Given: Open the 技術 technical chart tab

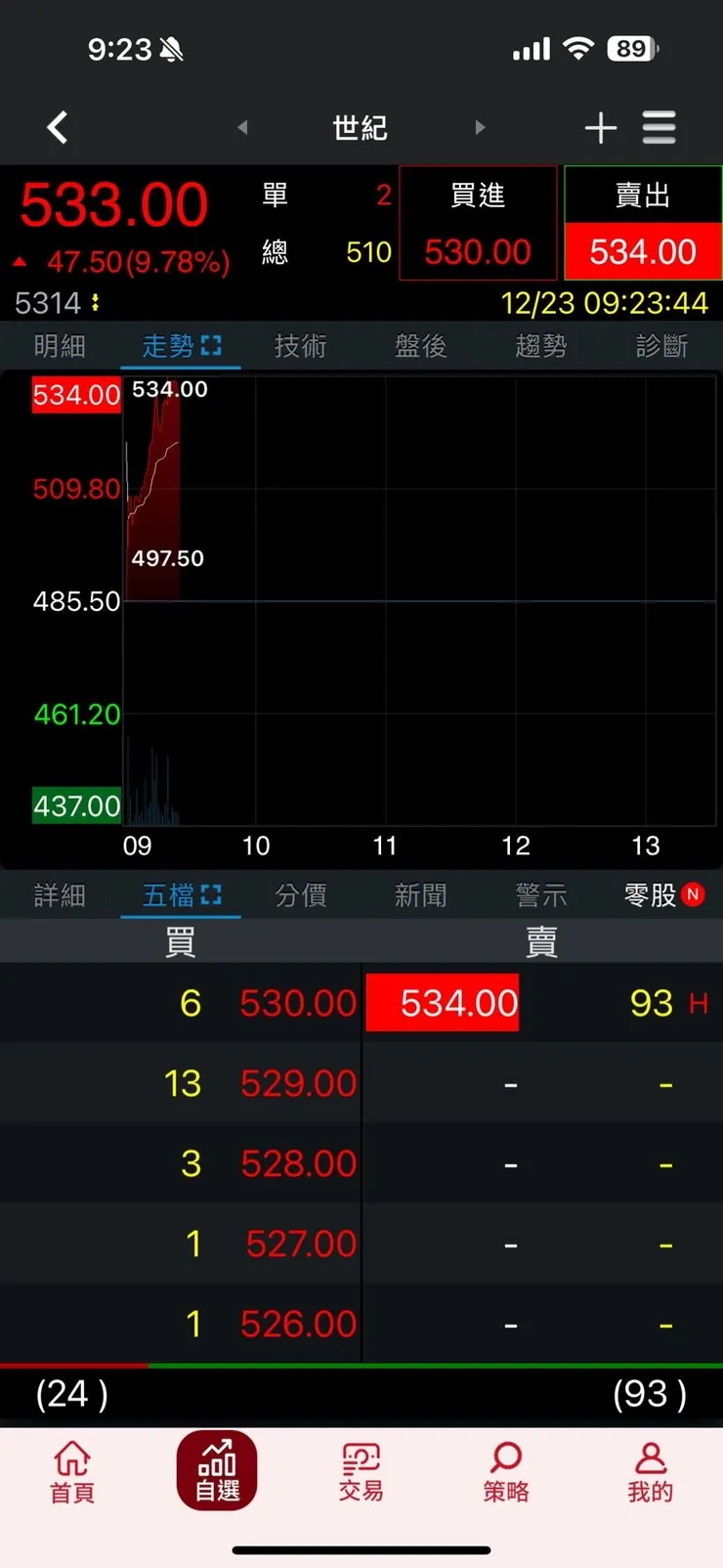Looking at the screenshot, I should [x=300, y=346].
